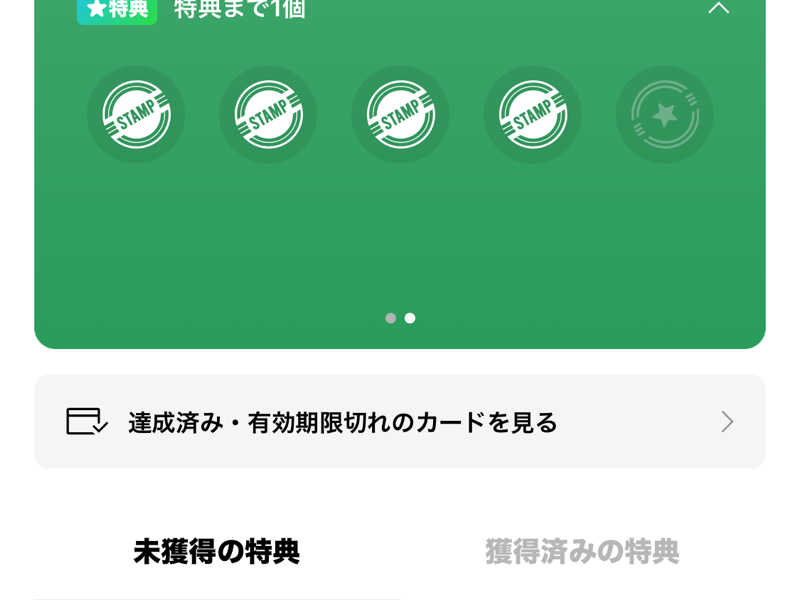Viewport: 800px width, 600px height.
Task: Select the 未獲得の特典 tab
Action: click(x=217, y=551)
